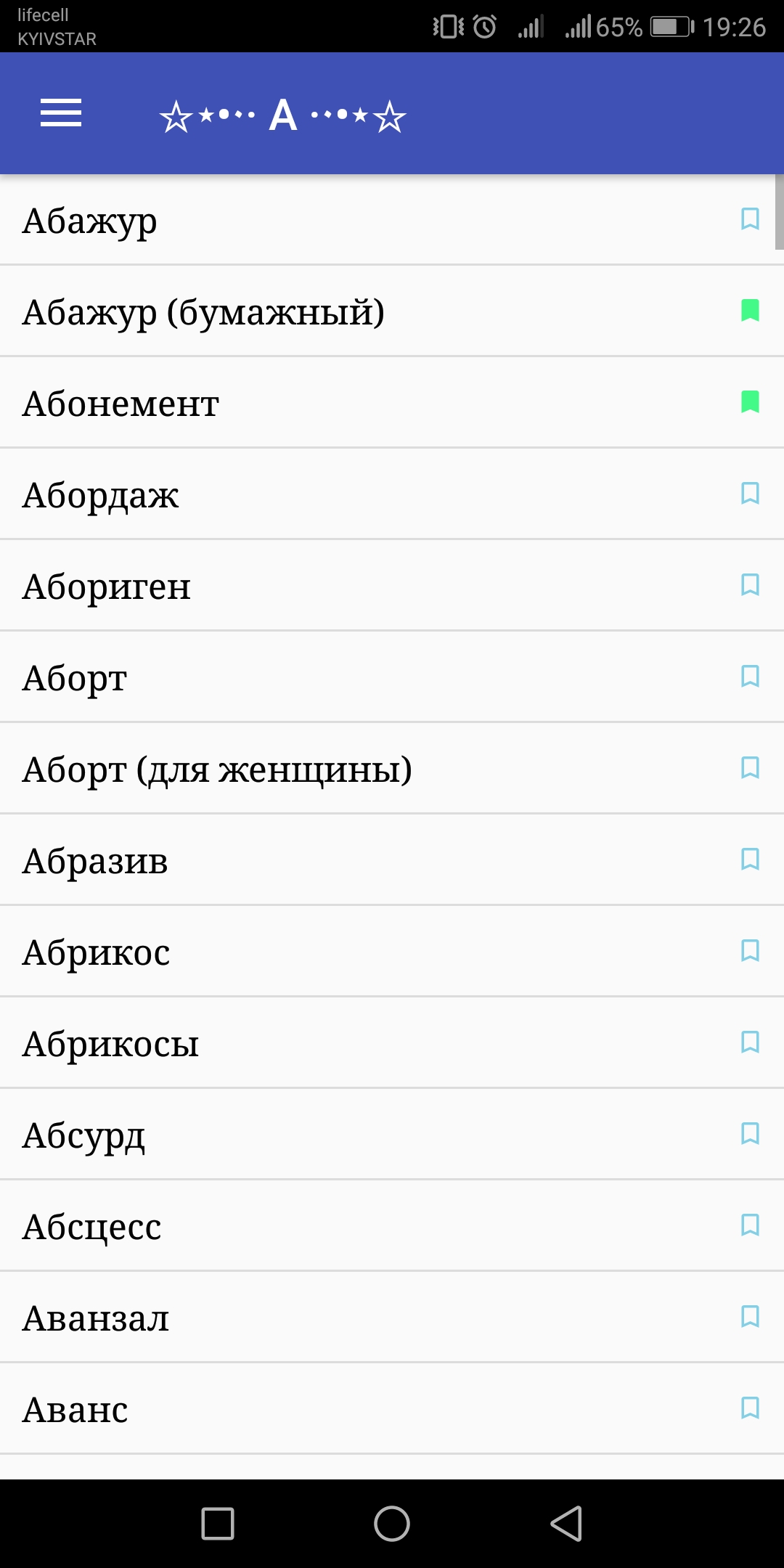Bookmark the Абориген entry

point(750,584)
